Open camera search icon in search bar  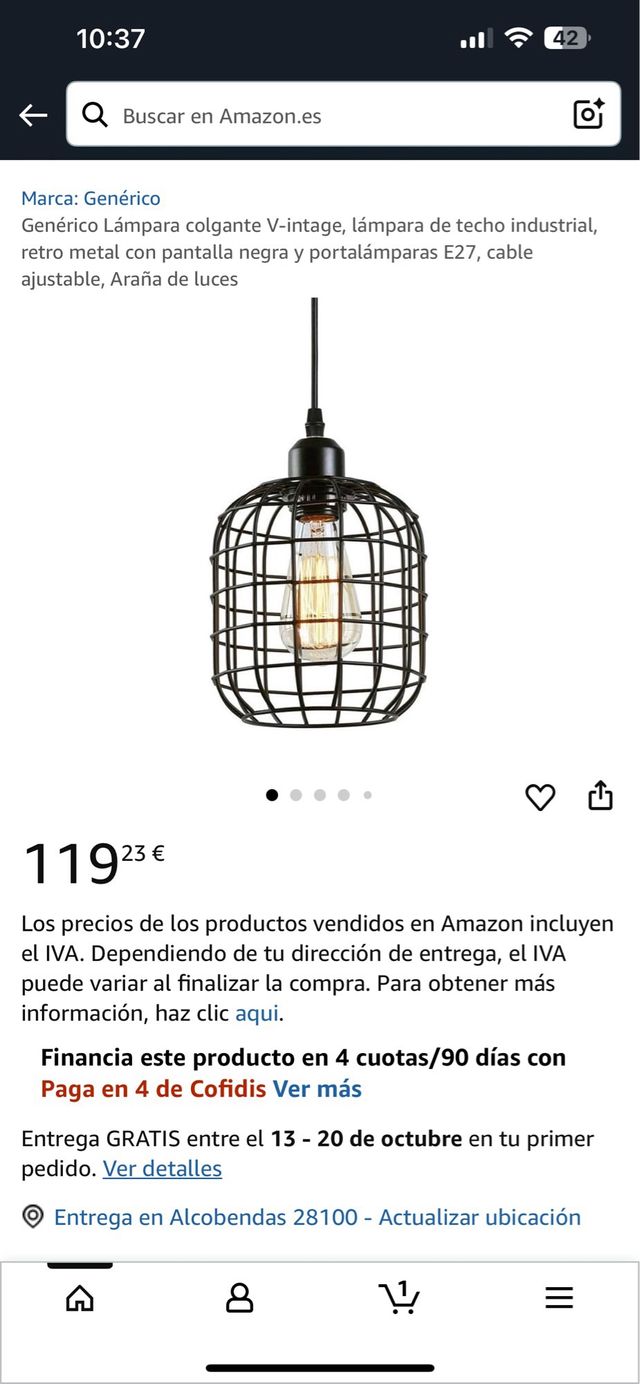589,115
